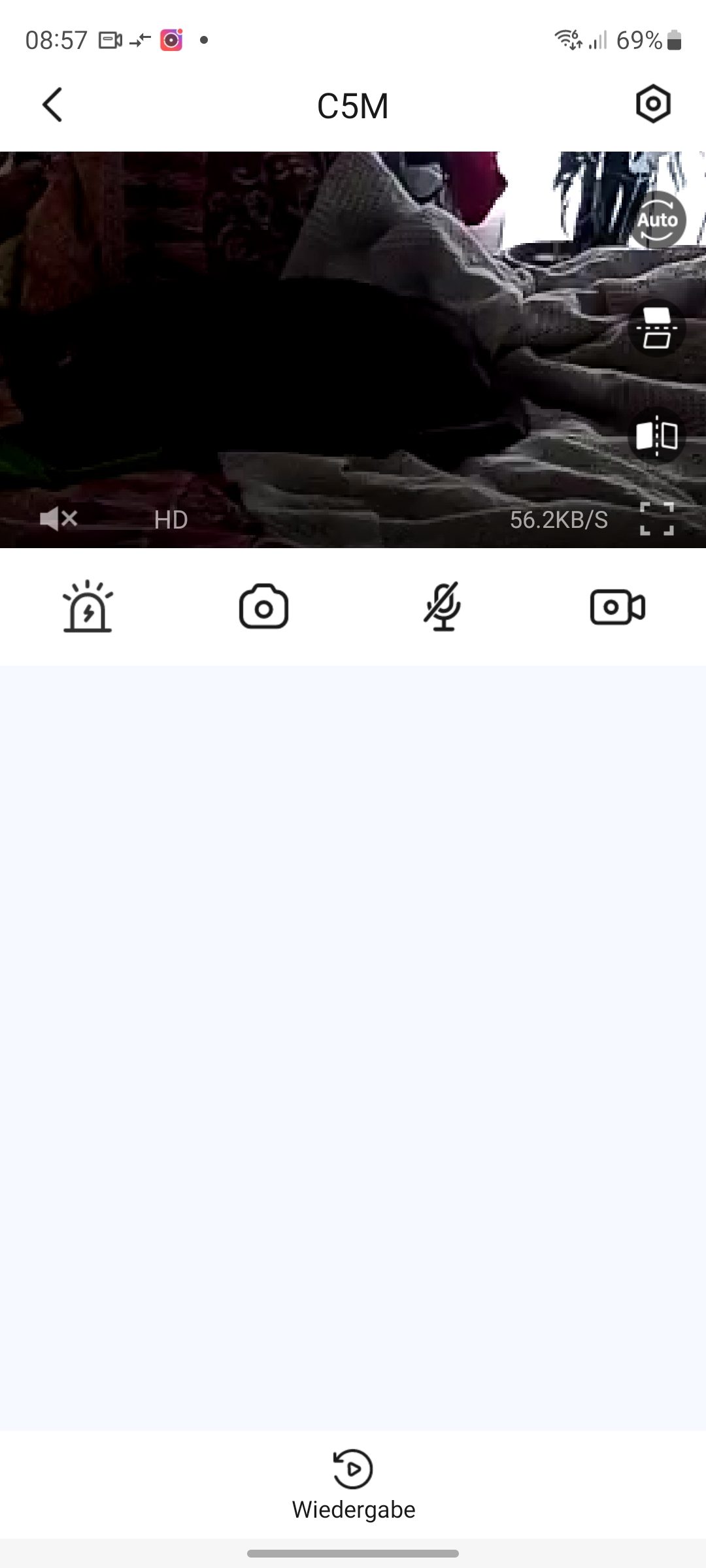Image resolution: width=706 pixels, height=1568 pixels.
Task: Unmute the live stream sound
Action: coord(59,519)
